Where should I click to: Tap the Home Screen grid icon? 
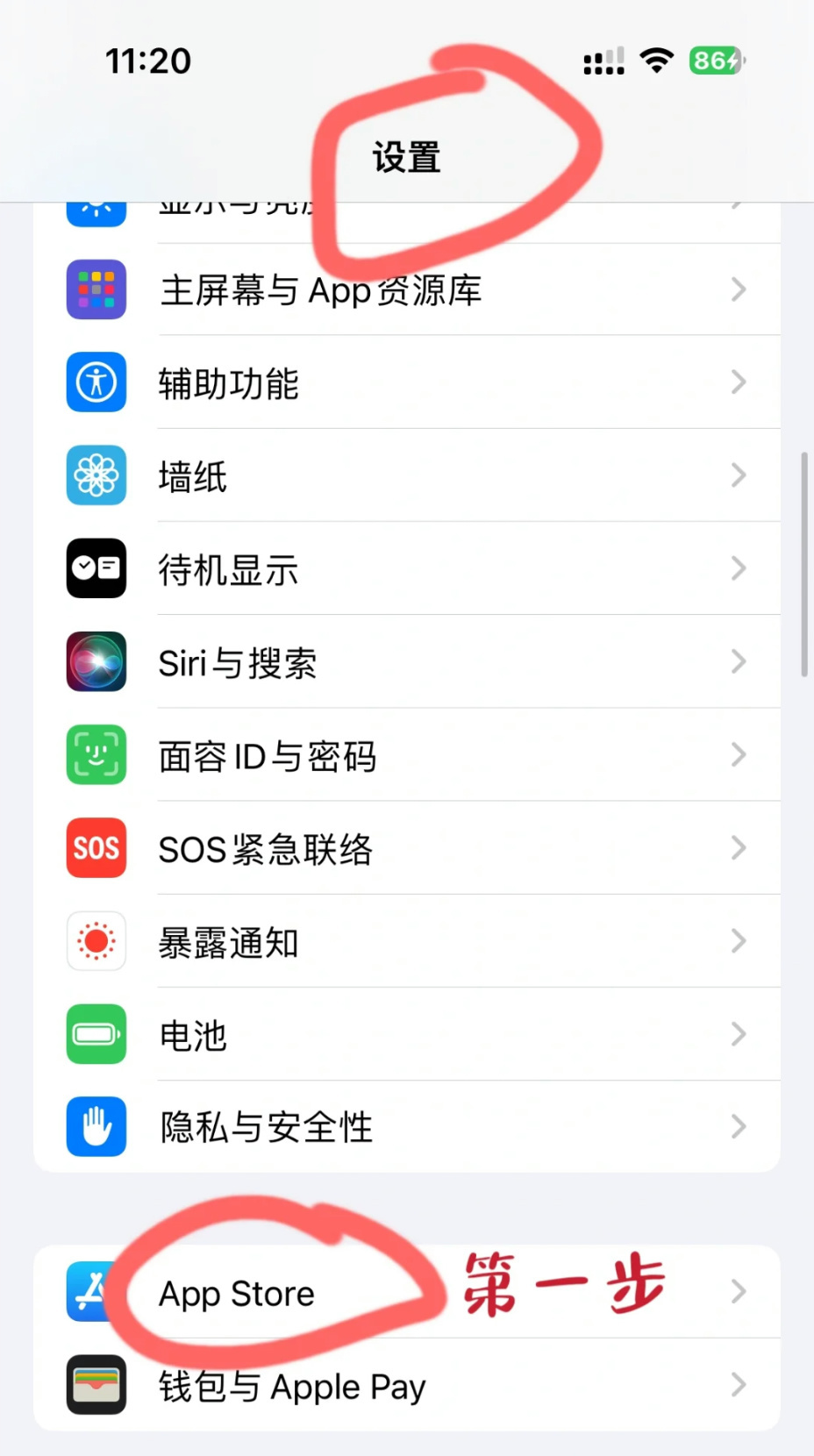(96, 290)
